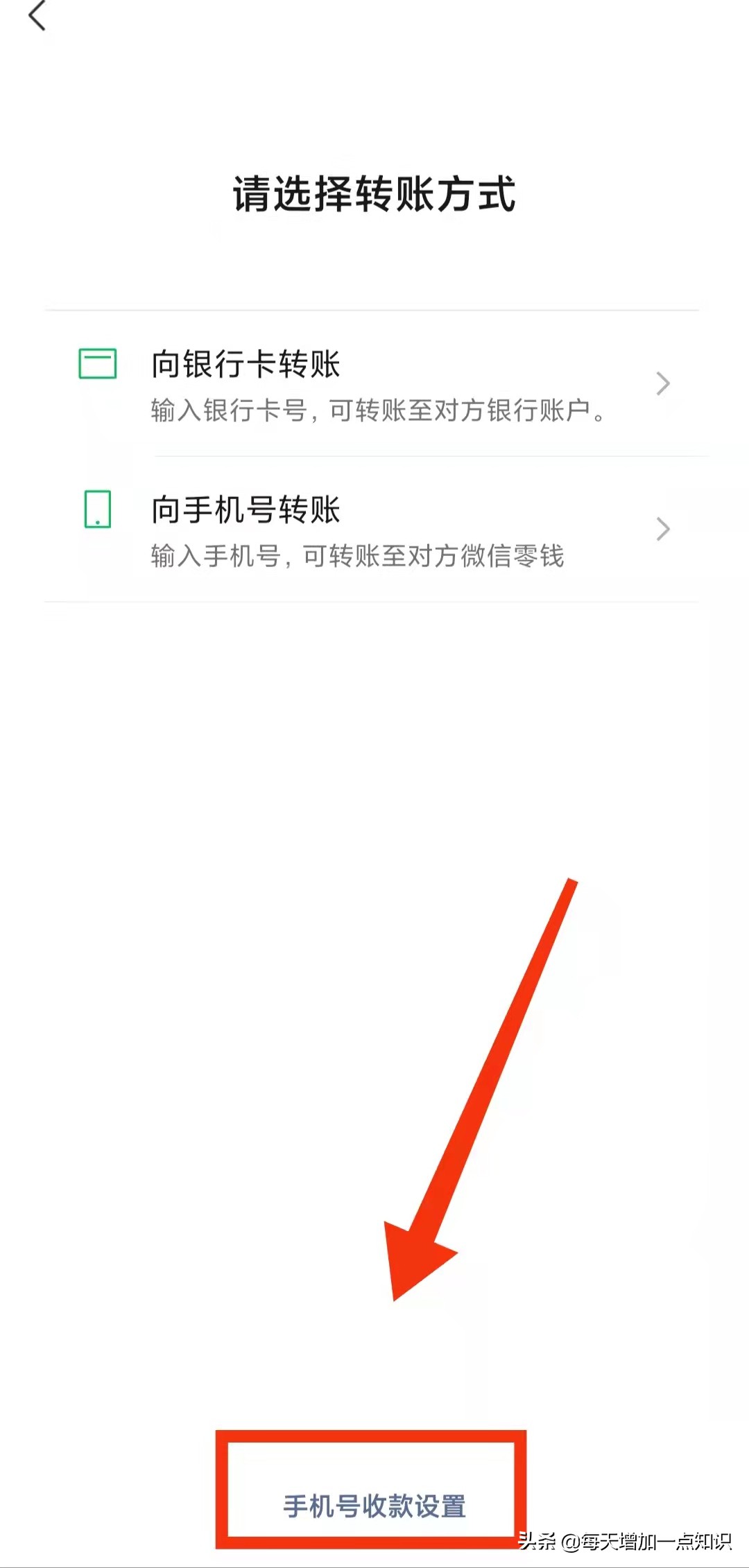
Task: Open the transfer to bank card row
Action: coord(374,383)
